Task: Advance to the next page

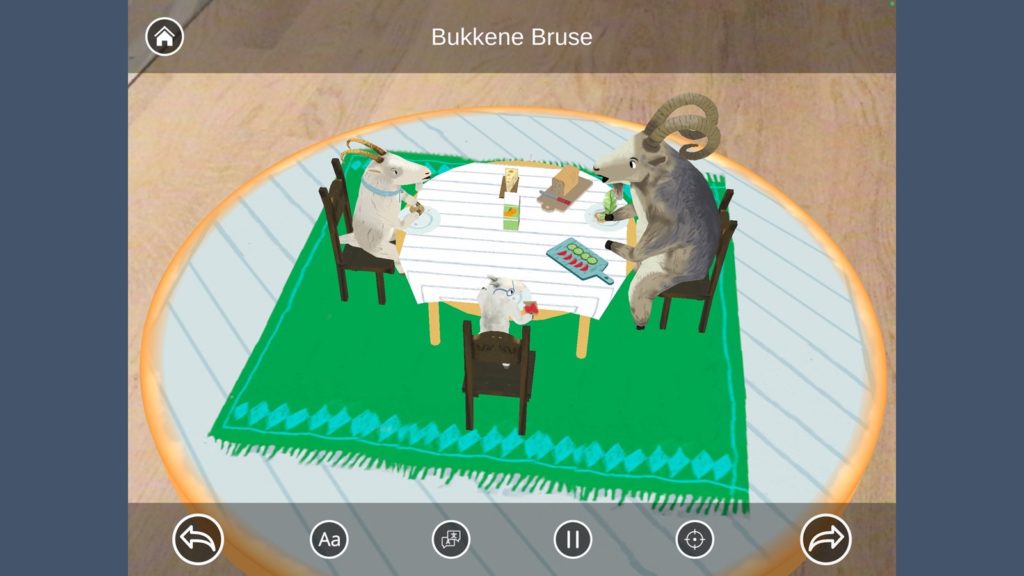Action: 826,540
